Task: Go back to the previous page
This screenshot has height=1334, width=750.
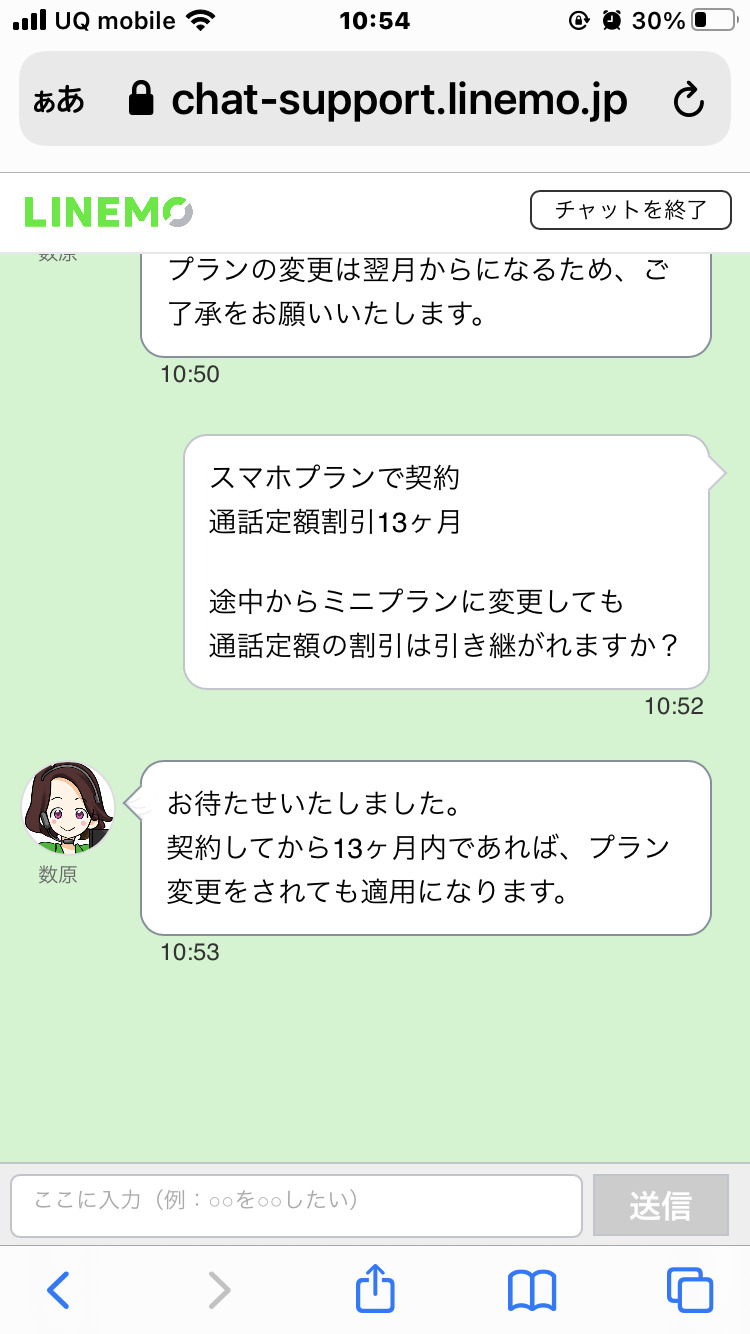Action: click(x=59, y=1290)
